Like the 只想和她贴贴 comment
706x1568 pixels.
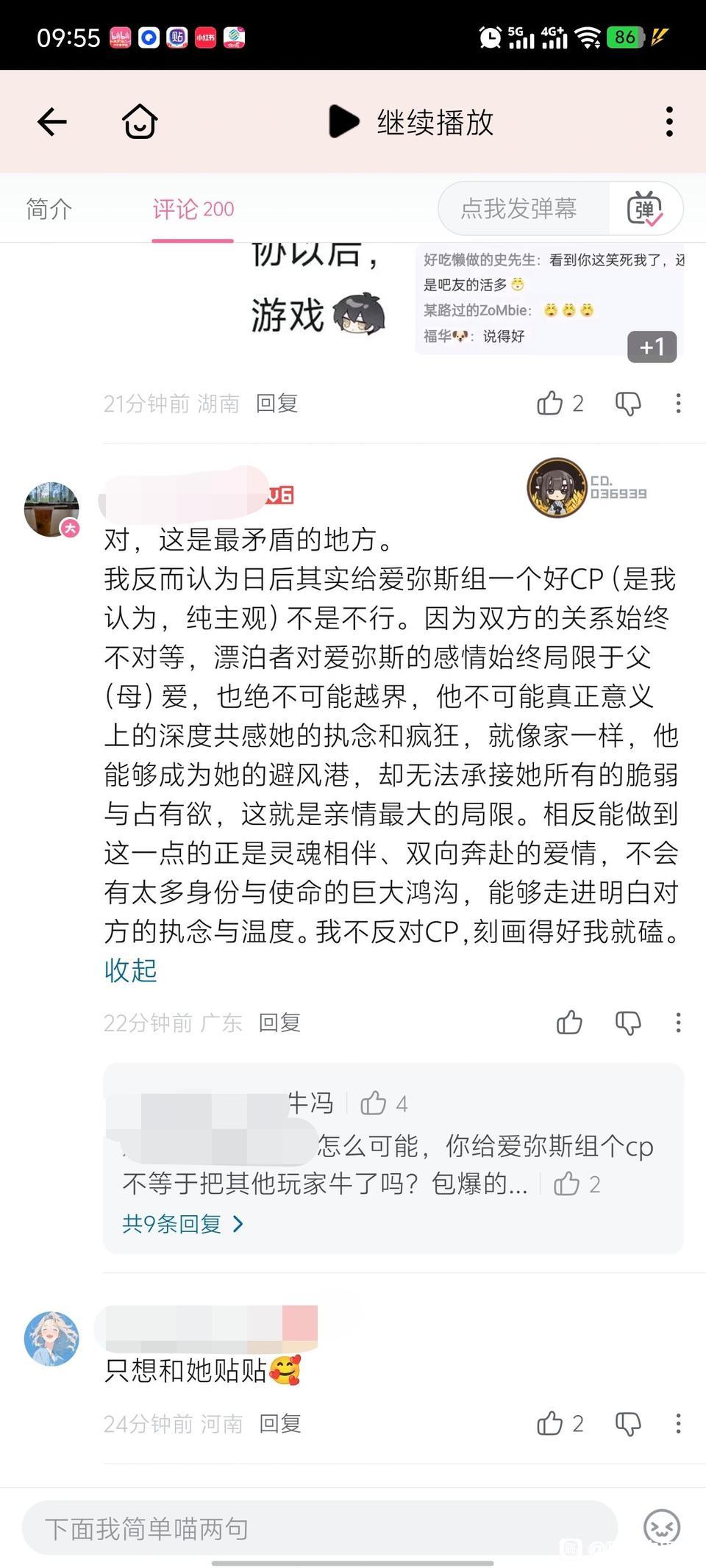[x=559, y=1424]
